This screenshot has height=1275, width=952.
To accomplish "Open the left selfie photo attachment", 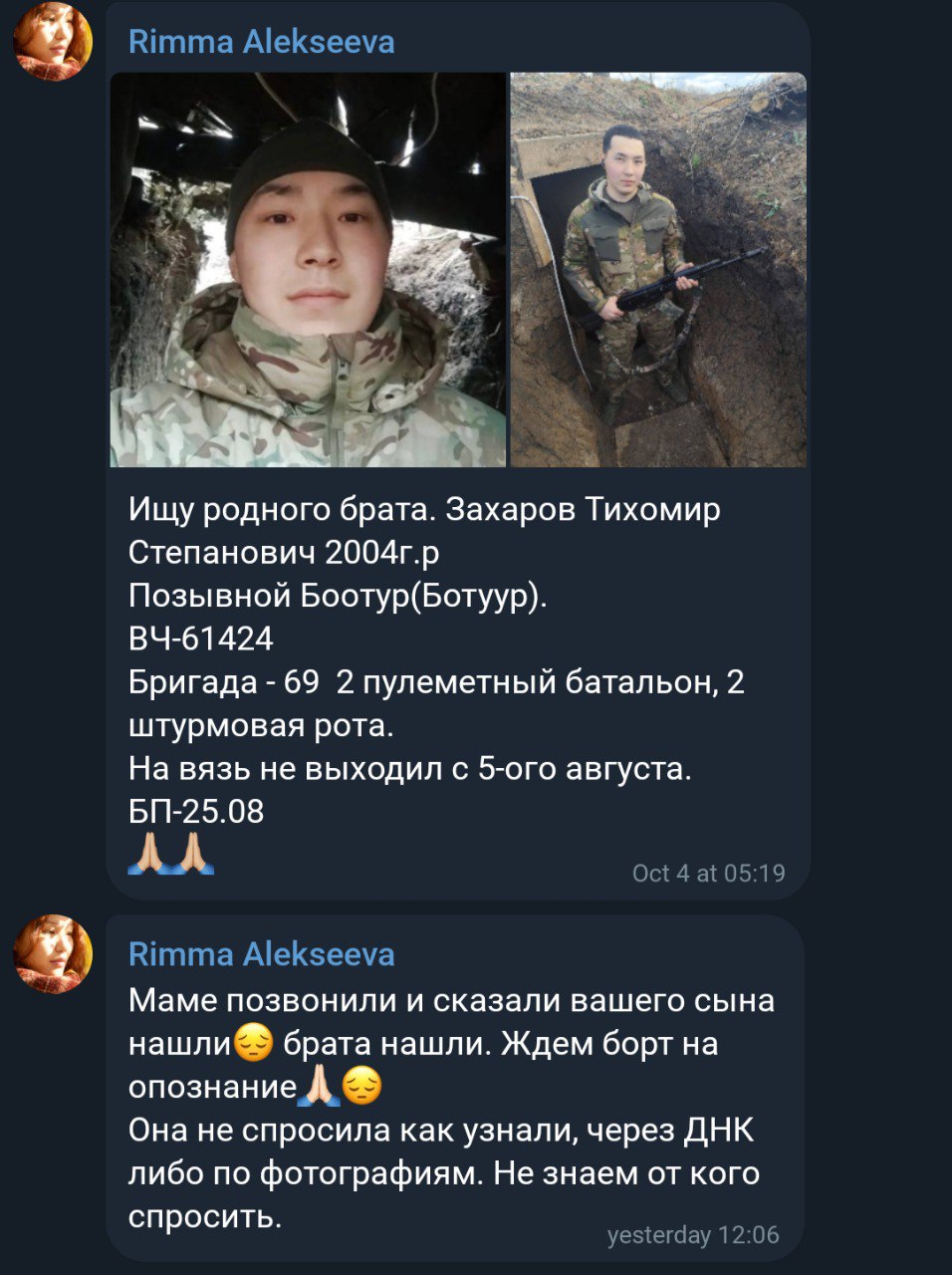I will [x=308, y=269].
